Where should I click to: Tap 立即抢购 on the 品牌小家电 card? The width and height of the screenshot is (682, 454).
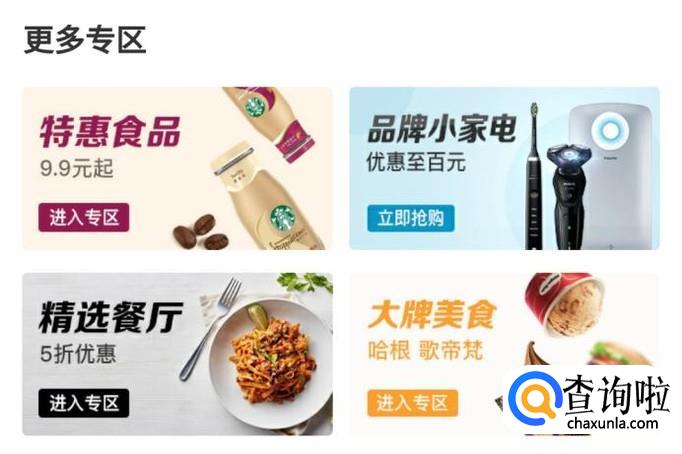[411, 218]
